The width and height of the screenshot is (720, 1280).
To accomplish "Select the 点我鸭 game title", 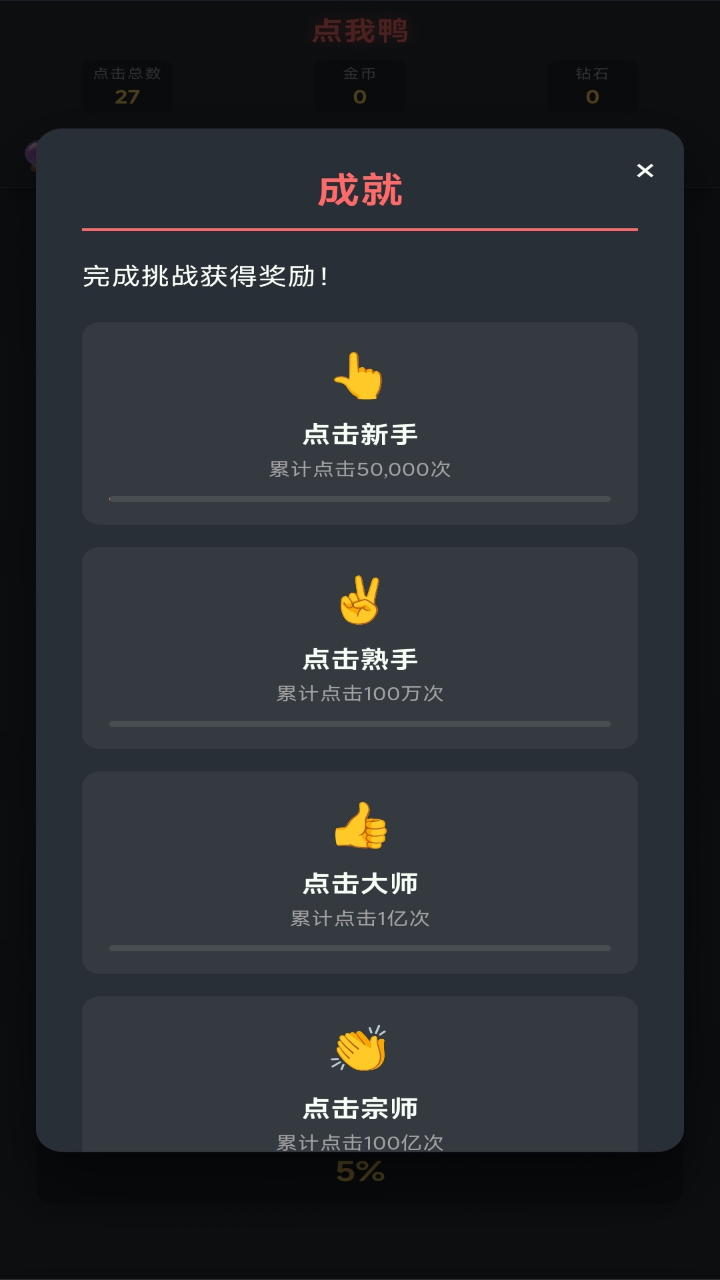I will [360, 32].
